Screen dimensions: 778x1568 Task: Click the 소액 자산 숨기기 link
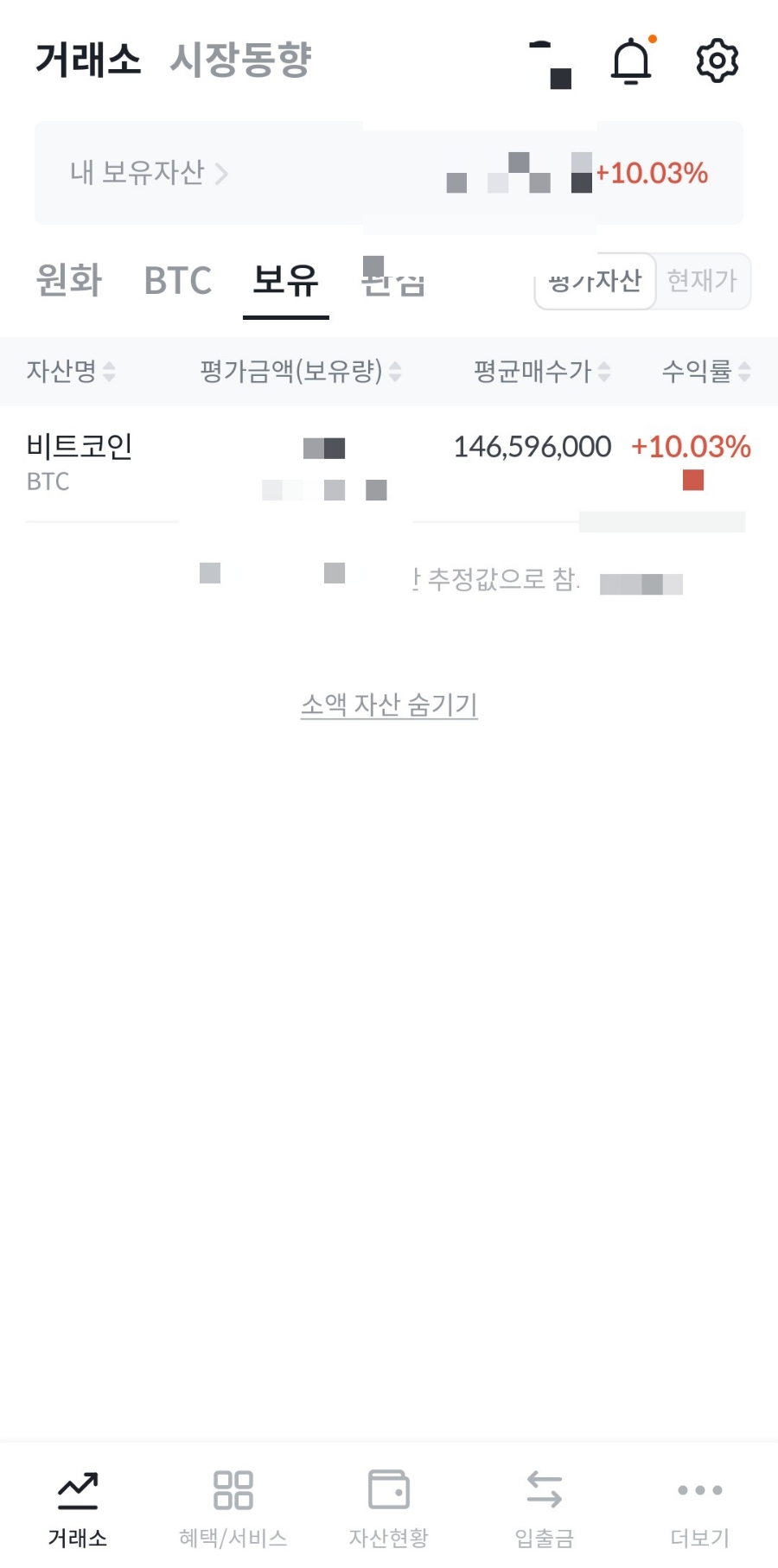coord(389,704)
